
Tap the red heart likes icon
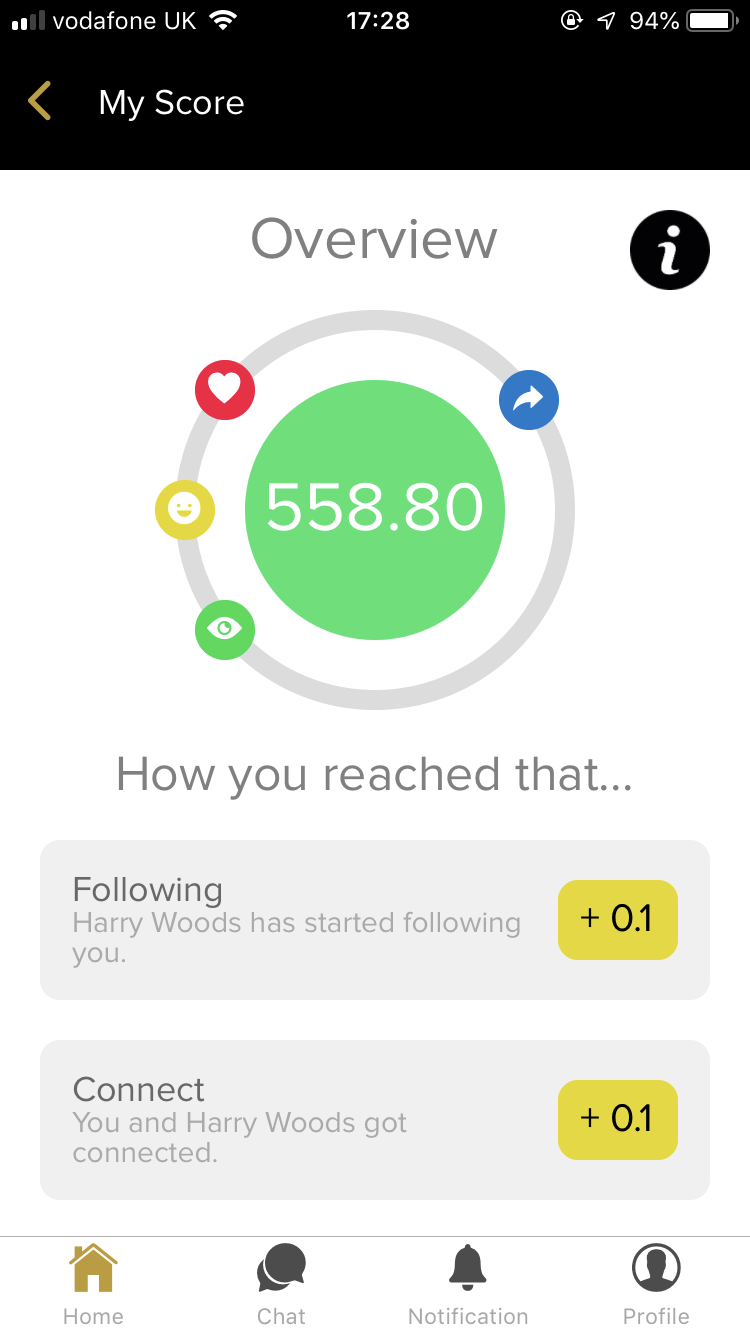point(225,389)
